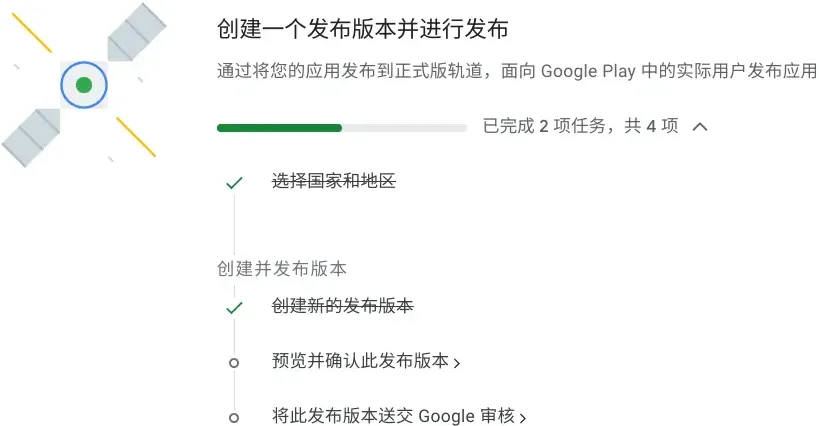
Task: Open the completed 选择国家和地区 task
Action: 334,182
